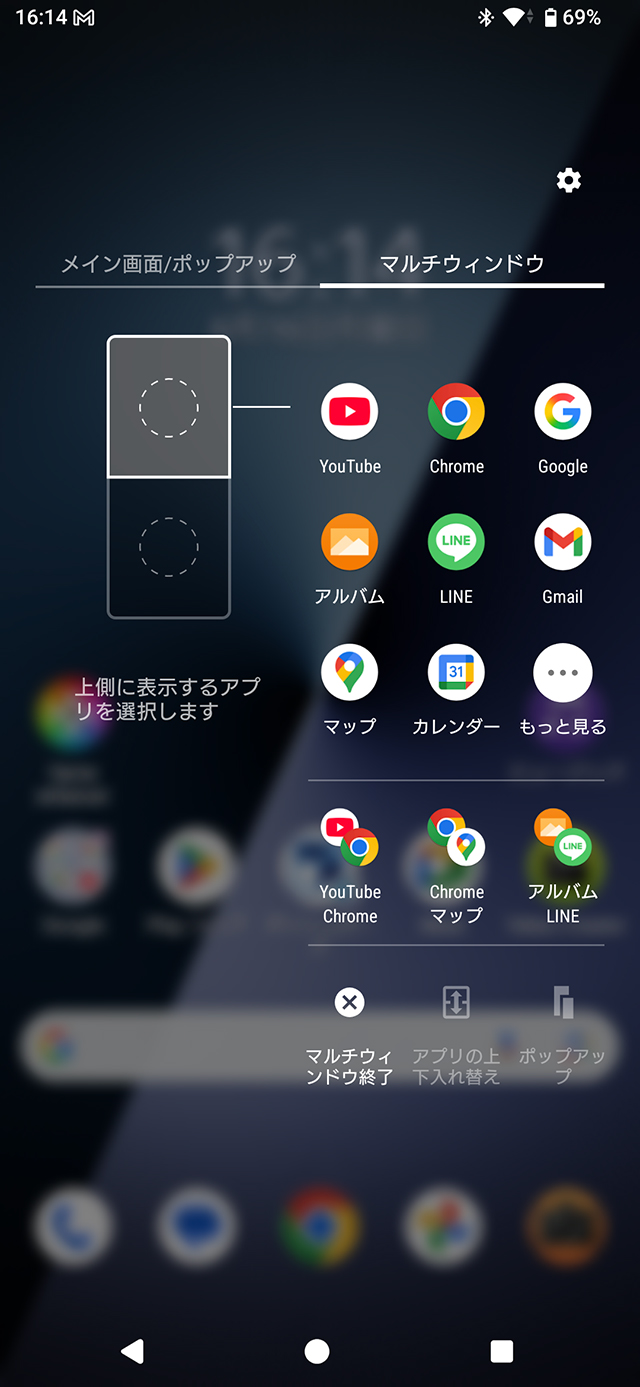This screenshot has height=1387, width=640.
Task: Select the lower window slot in diagram
Action: (169, 547)
